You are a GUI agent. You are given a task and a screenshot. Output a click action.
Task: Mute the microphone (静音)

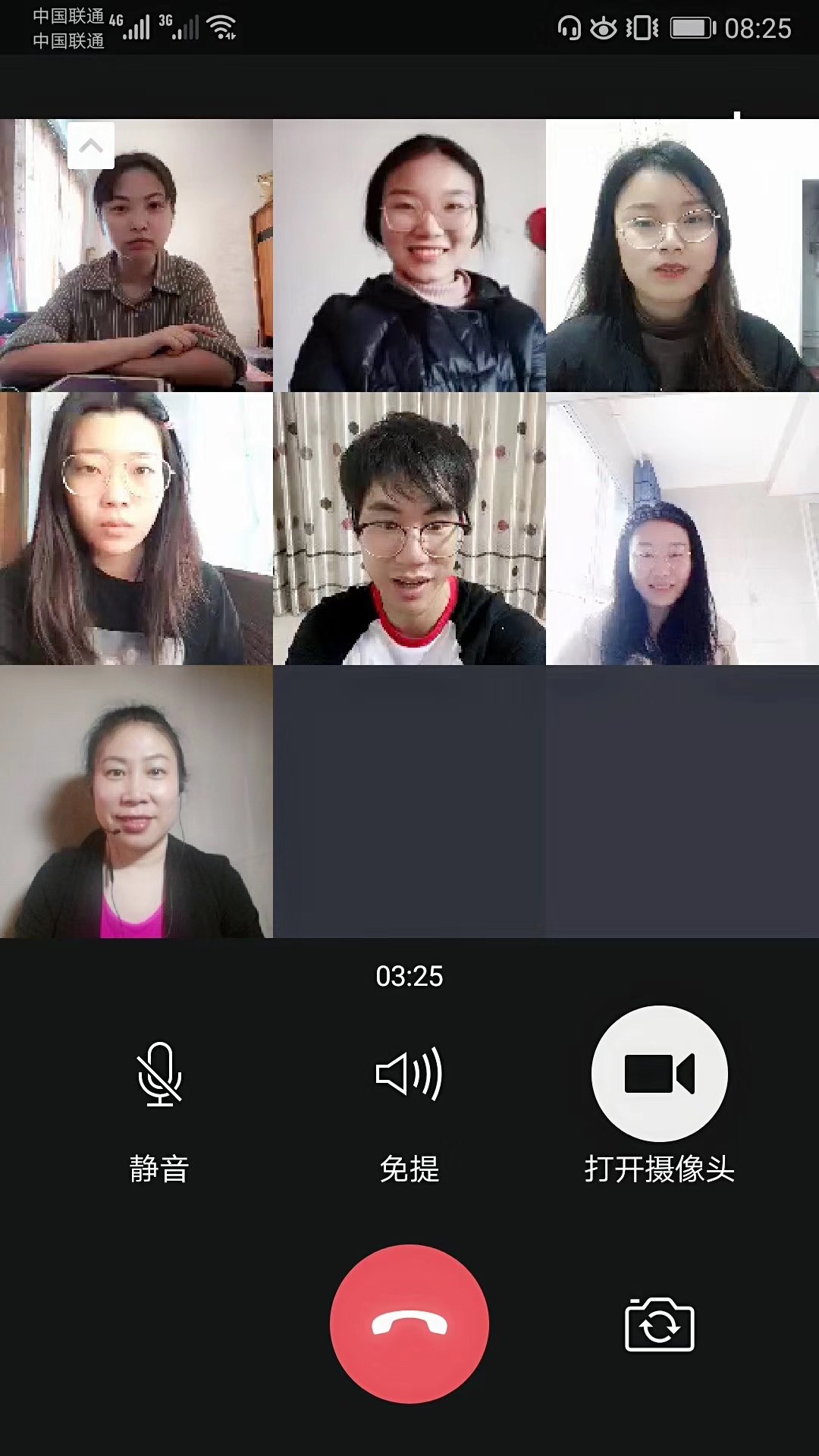159,1075
